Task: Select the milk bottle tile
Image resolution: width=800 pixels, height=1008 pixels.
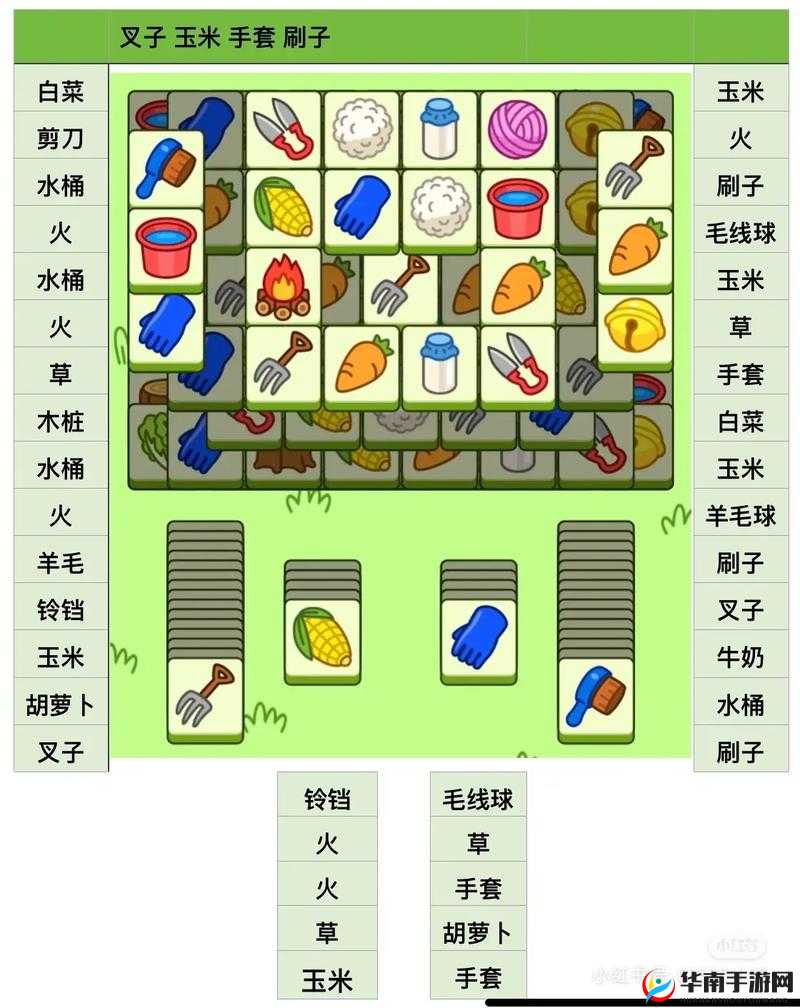Action: (441, 128)
